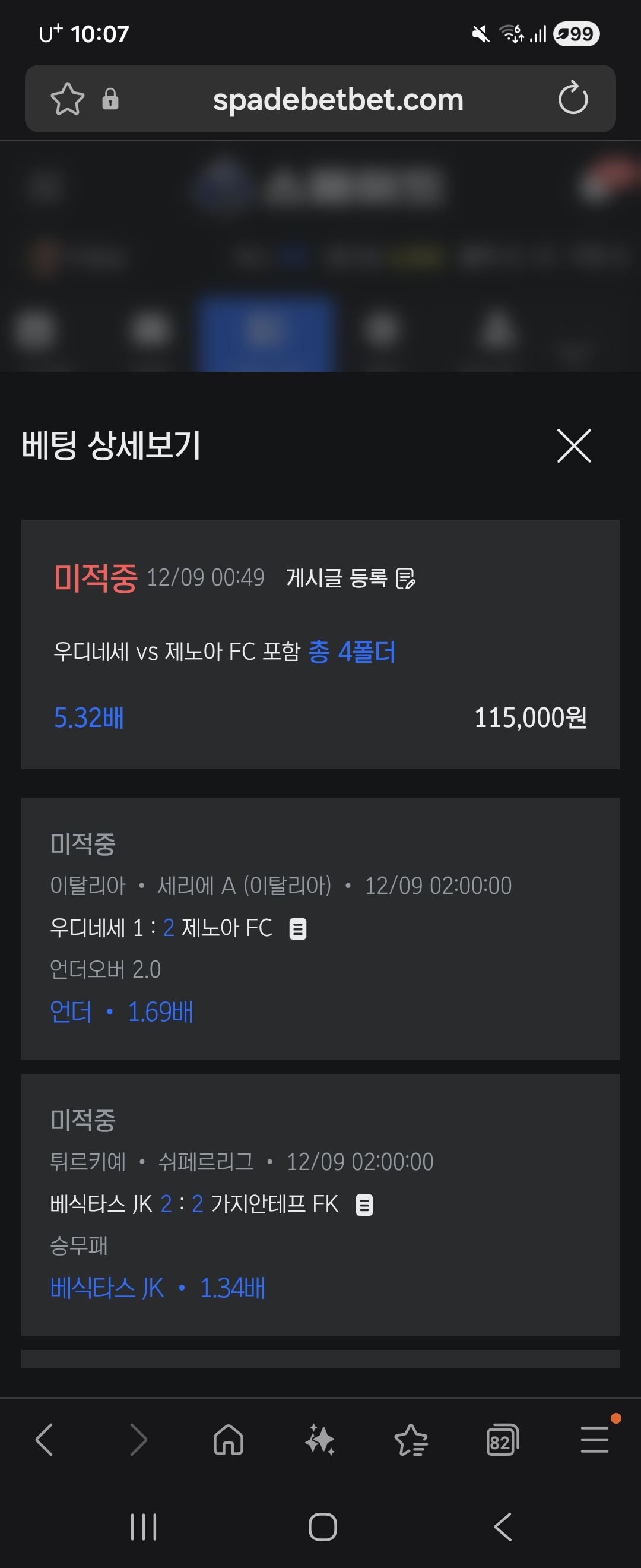
Task: Go back to the previous page
Action: [x=45, y=1440]
